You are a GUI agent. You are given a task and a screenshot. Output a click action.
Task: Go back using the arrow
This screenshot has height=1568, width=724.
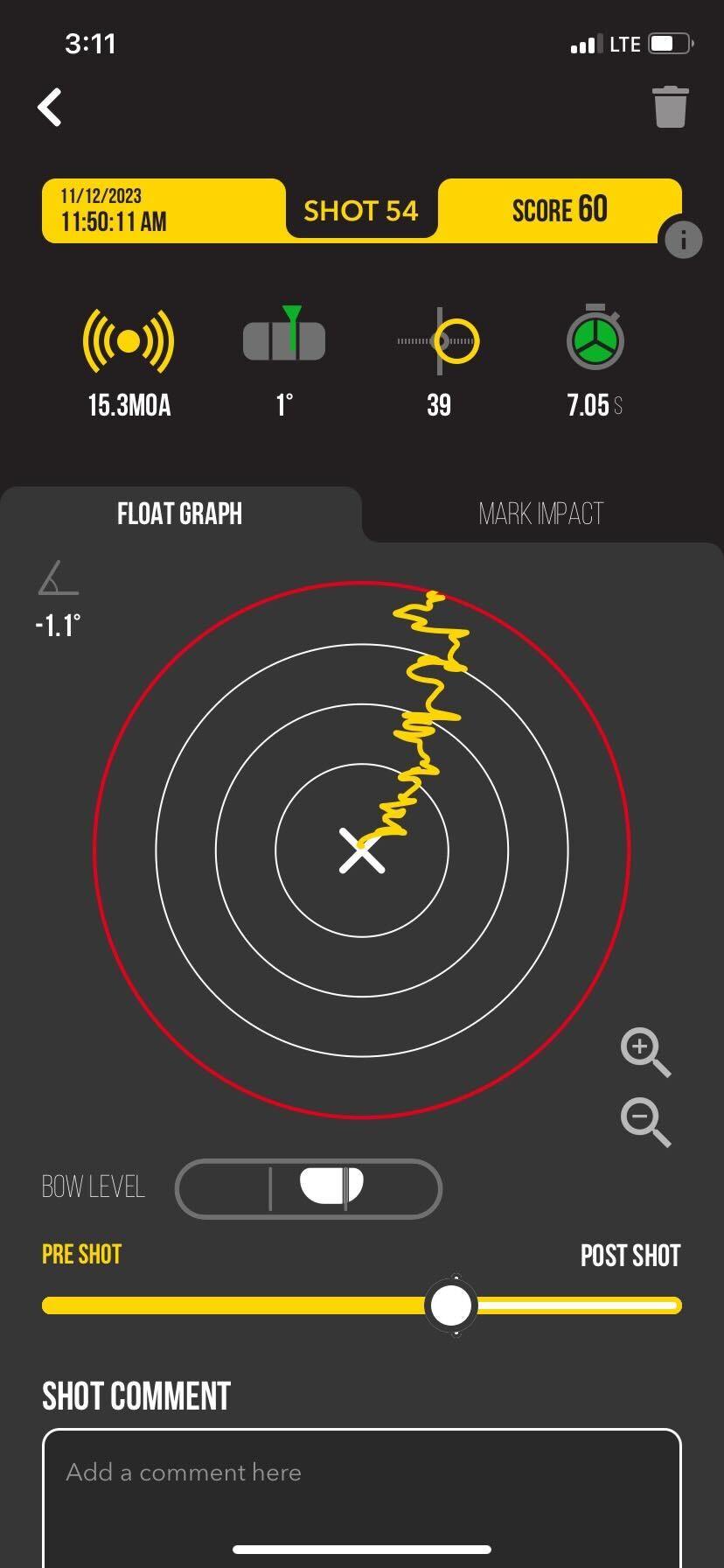pyautogui.click(x=51, y=108)
